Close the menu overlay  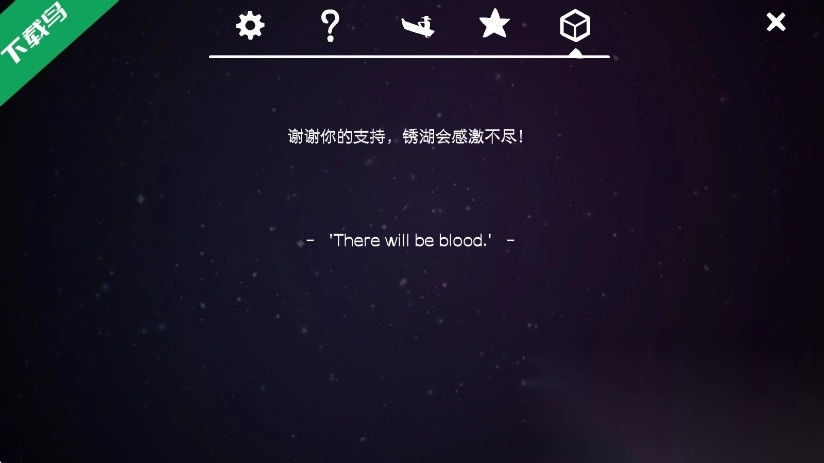point(776,22)
